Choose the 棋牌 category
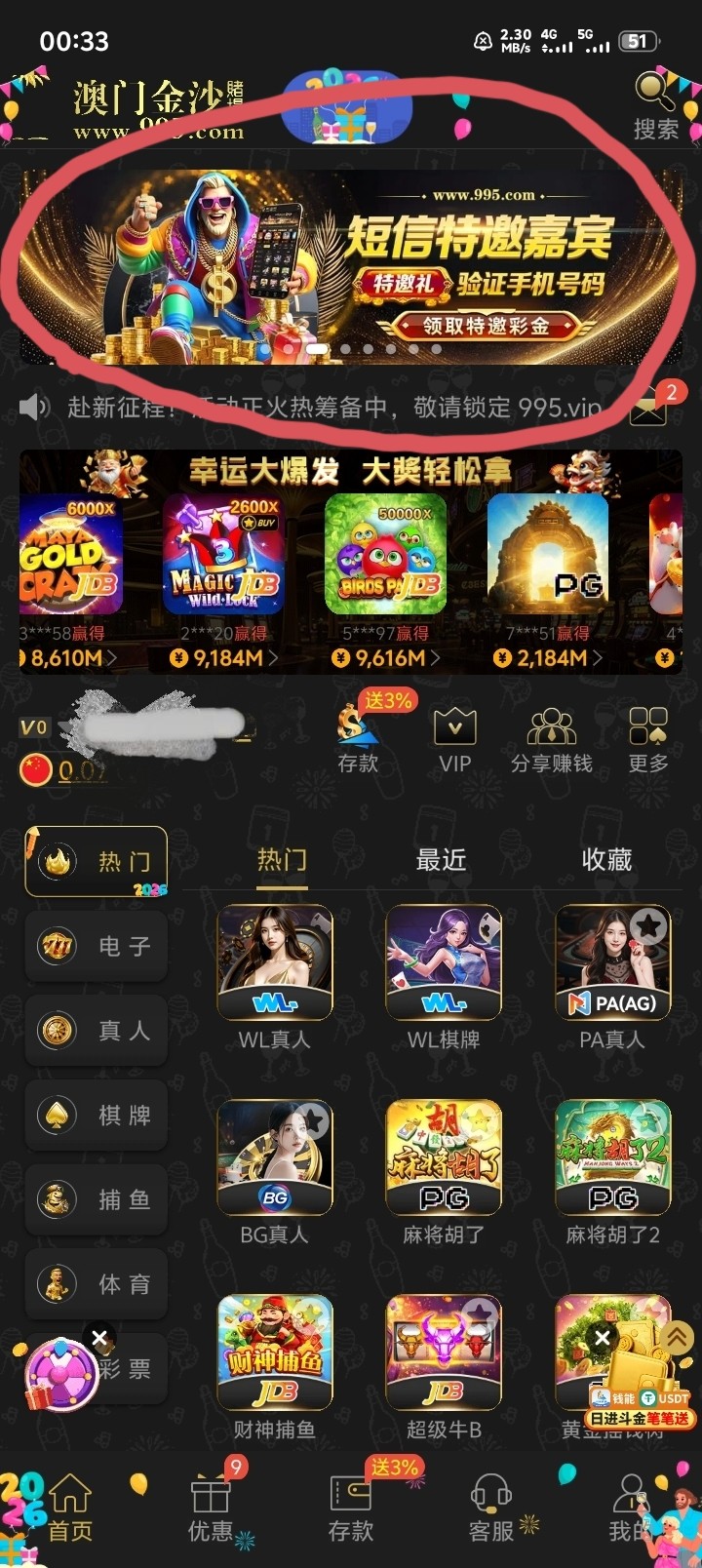Viewport: 702px width, 1568px height. [97, 1115]
